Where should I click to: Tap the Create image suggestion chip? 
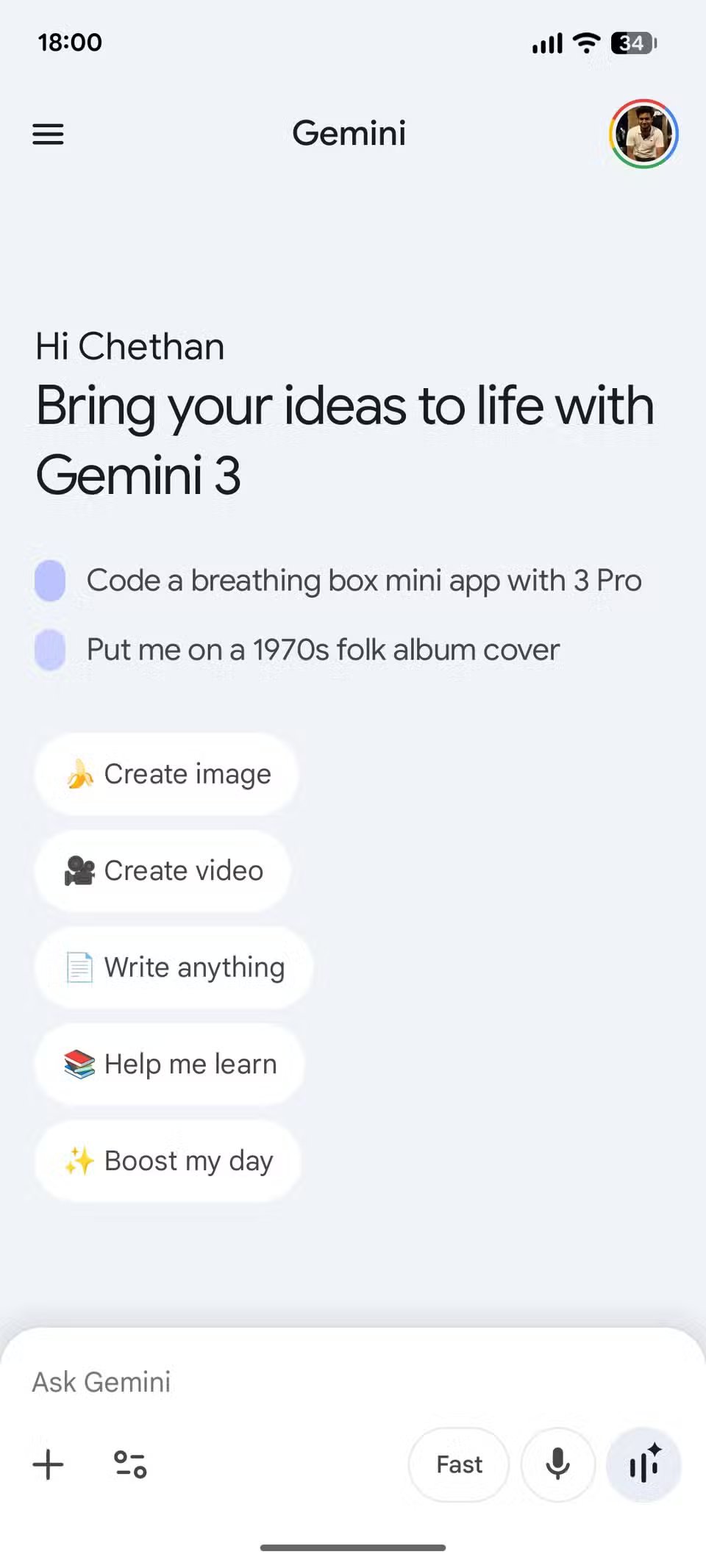pos(165,773)
